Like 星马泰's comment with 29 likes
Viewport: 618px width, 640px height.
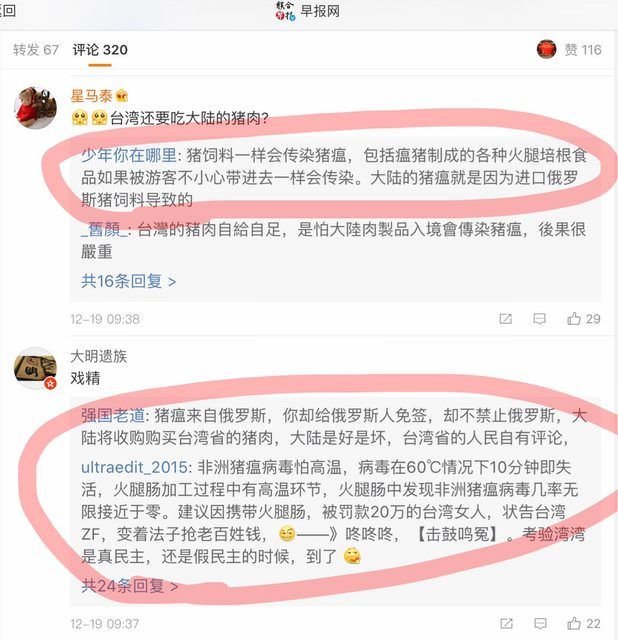tap(583, 319)
